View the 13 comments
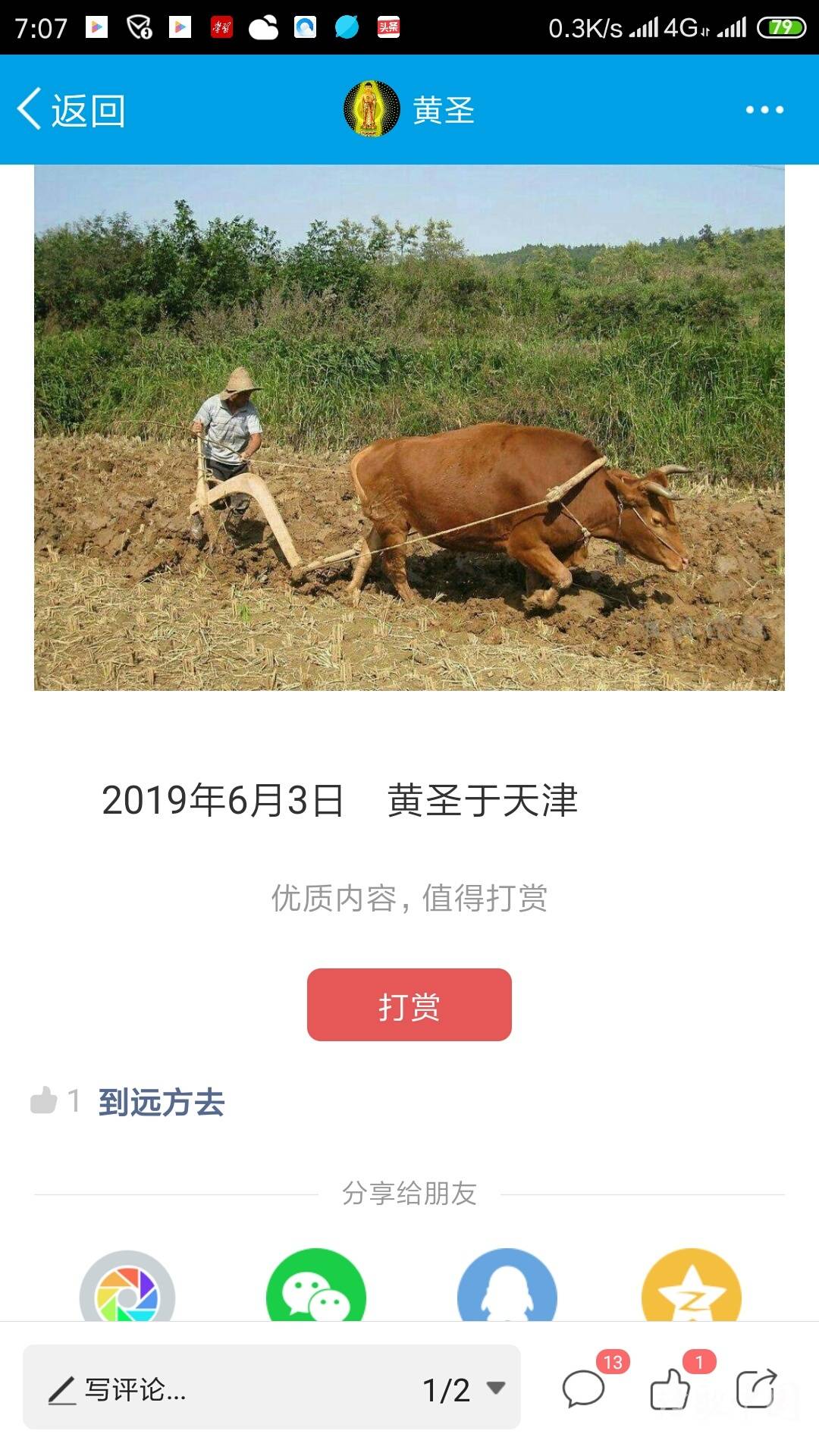This screenshot has height=1456, width=819. coord(583,1389)
